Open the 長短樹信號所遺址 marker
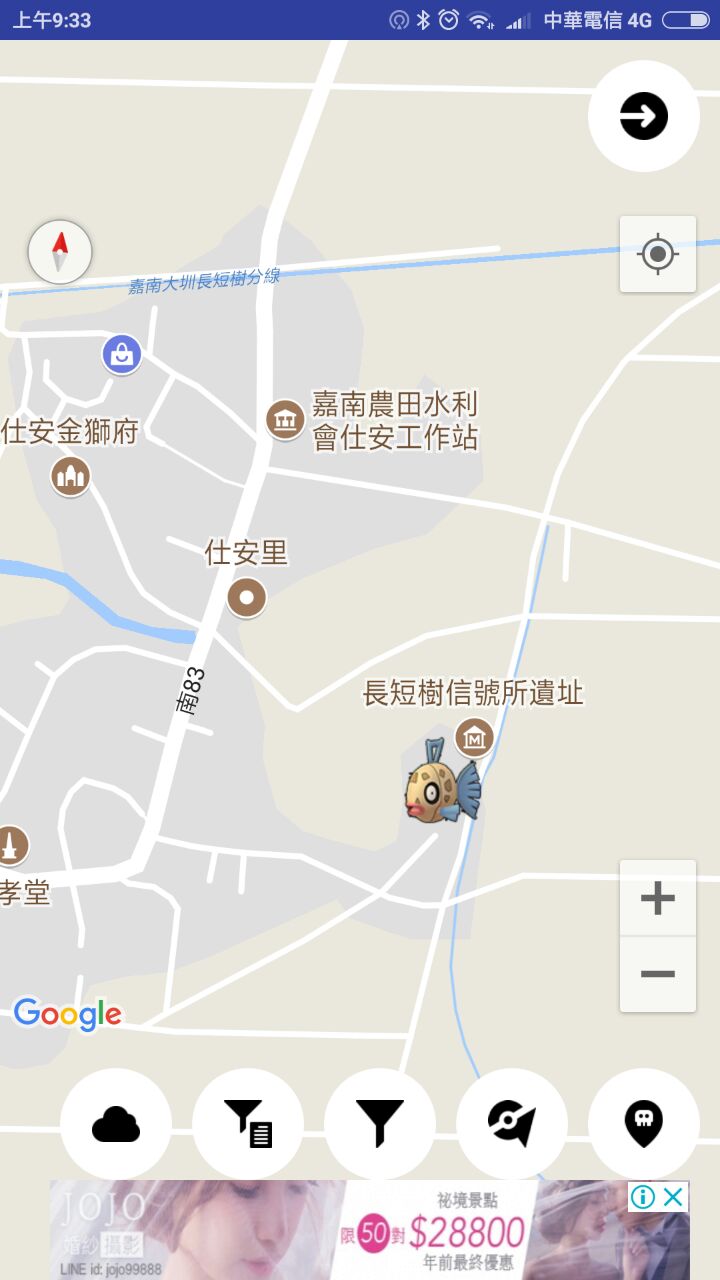Screen dimensions: 720x1280 pyautogui.click(x=474, y=738)
